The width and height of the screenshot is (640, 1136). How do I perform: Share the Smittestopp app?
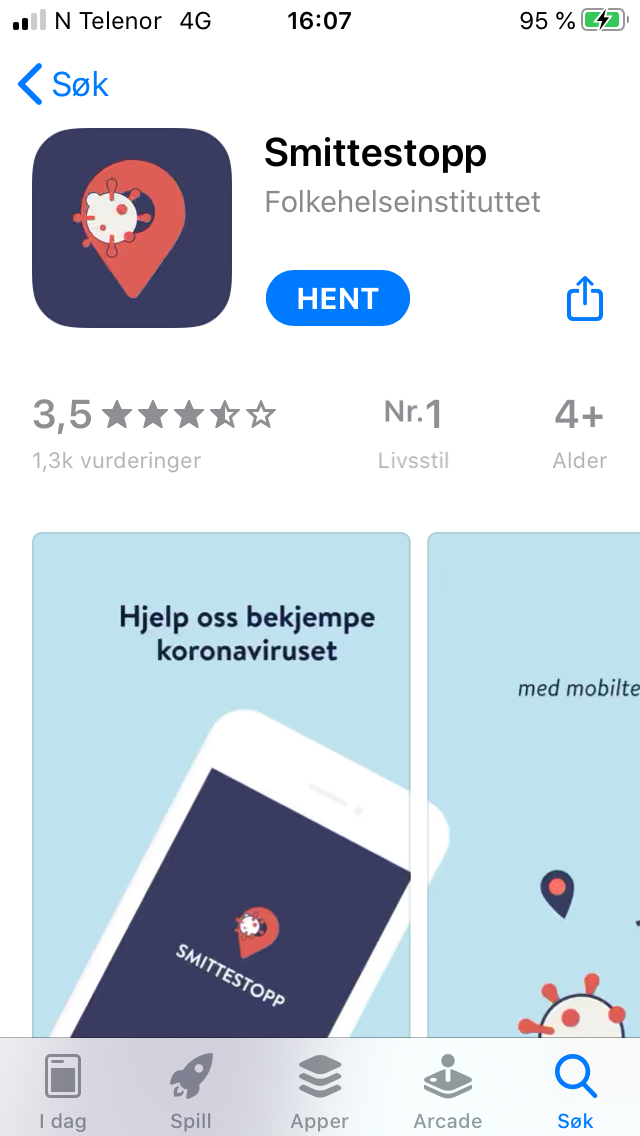tap(585, 298)
